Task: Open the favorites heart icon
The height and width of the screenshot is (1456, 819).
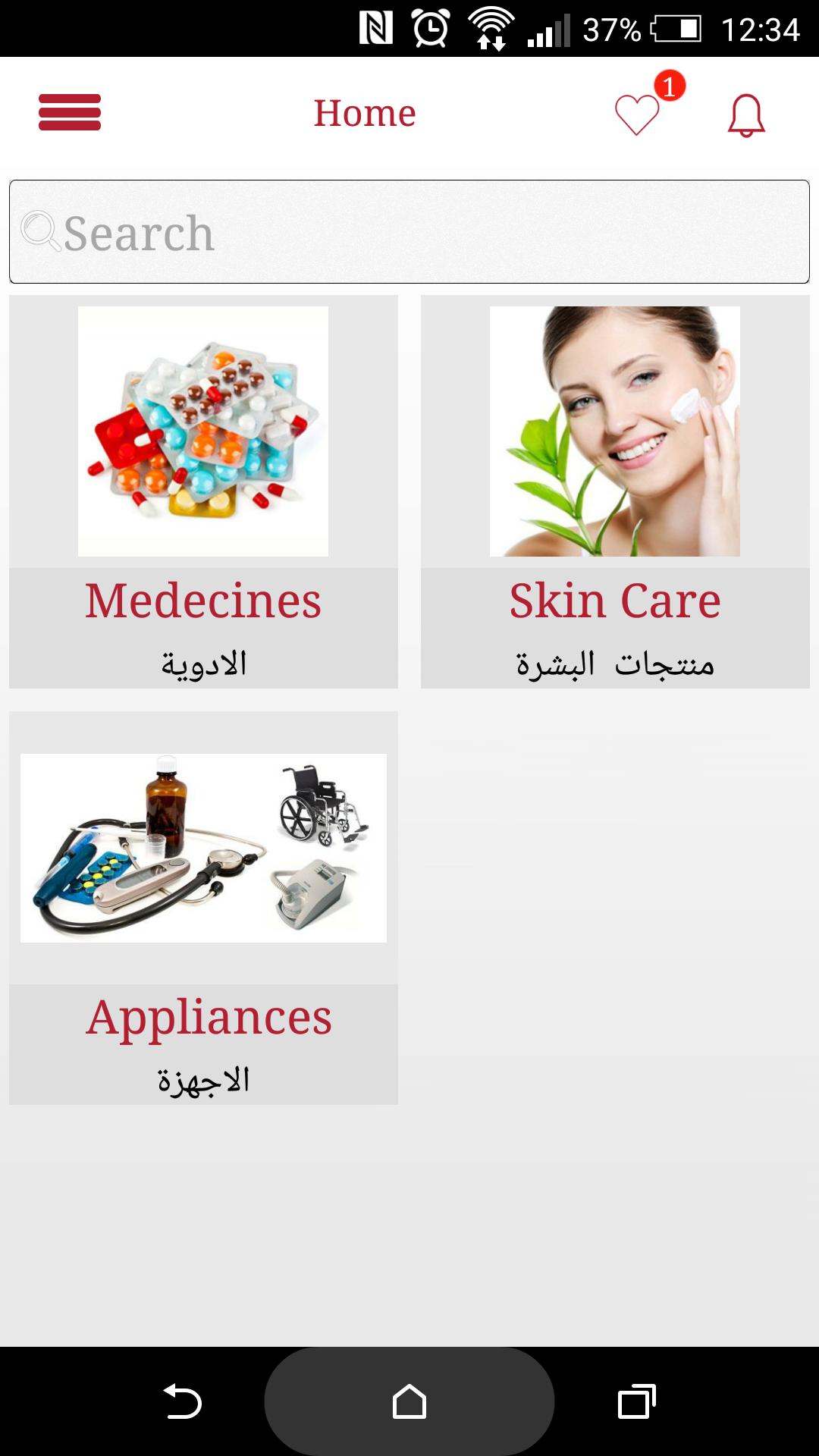Action: [x=637, y=115]
